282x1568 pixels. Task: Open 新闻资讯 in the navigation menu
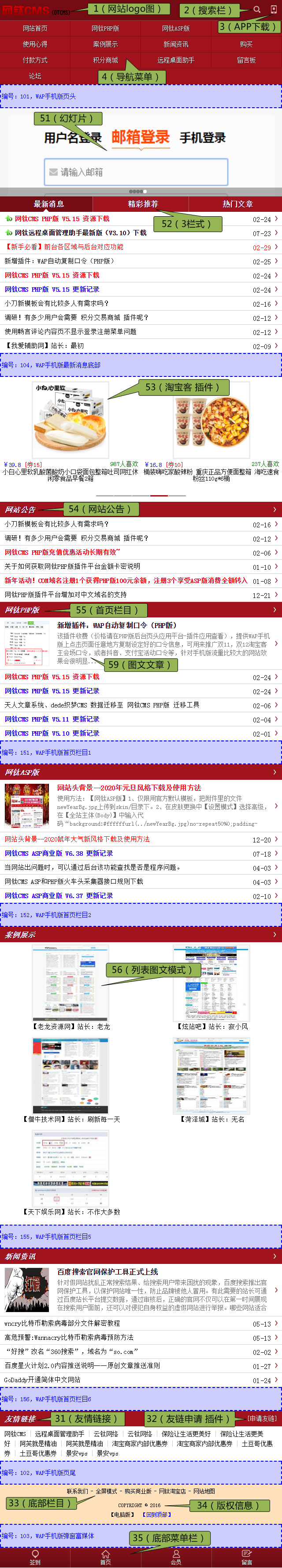[176, 45]
